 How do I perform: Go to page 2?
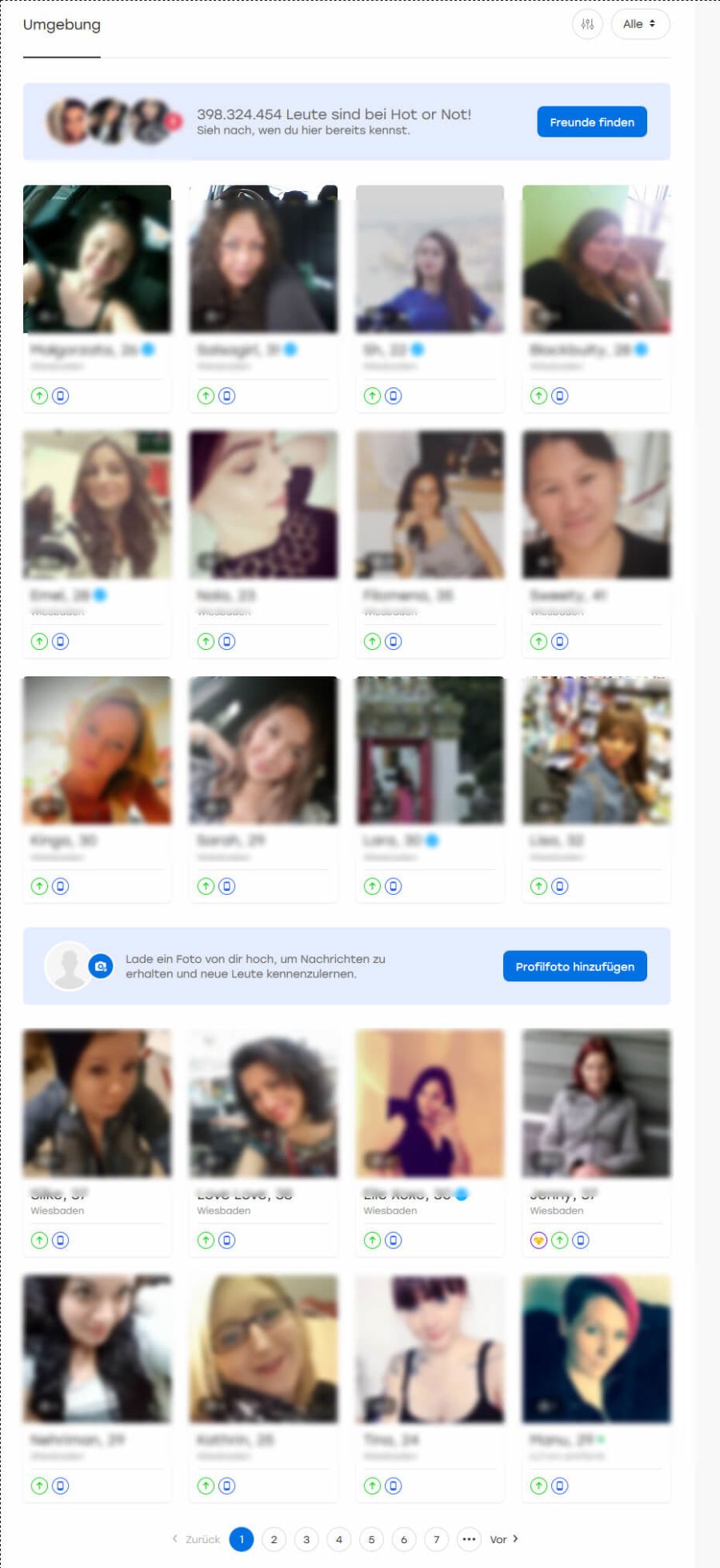pos(274,1538)
